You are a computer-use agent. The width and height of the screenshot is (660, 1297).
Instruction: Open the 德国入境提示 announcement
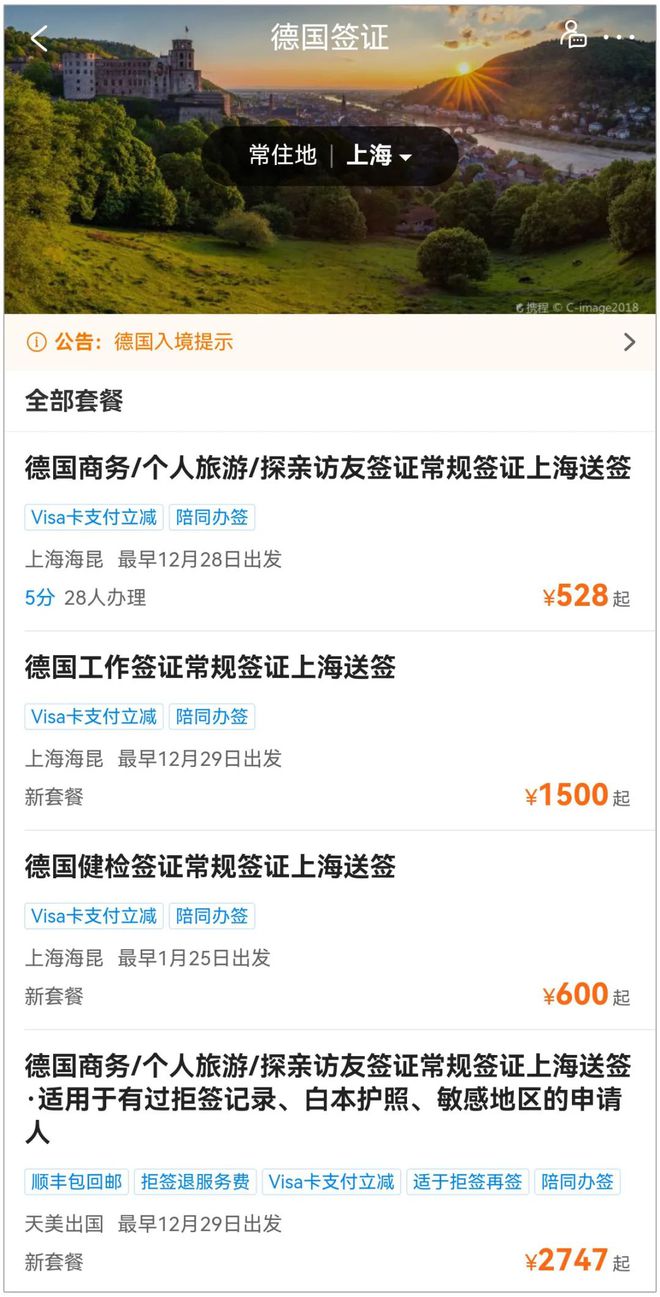(x=330, y=342)
